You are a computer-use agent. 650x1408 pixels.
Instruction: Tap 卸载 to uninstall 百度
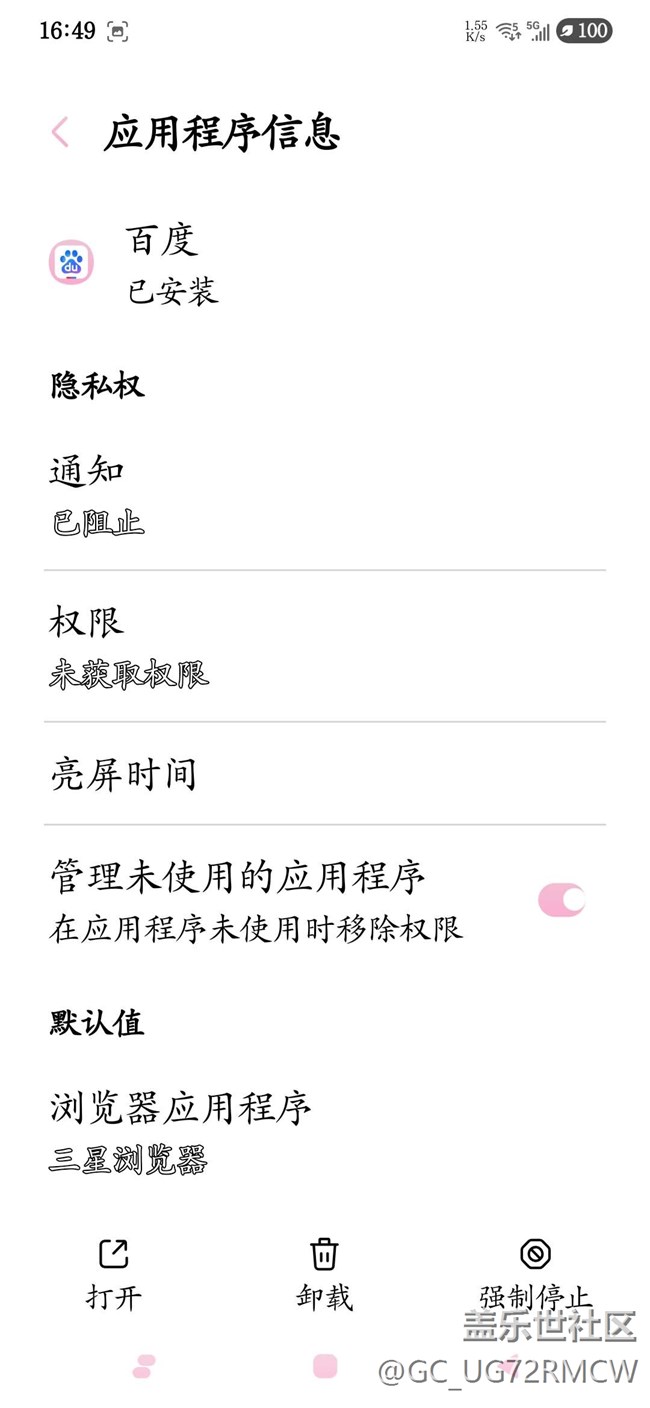tap(324, 1275)
